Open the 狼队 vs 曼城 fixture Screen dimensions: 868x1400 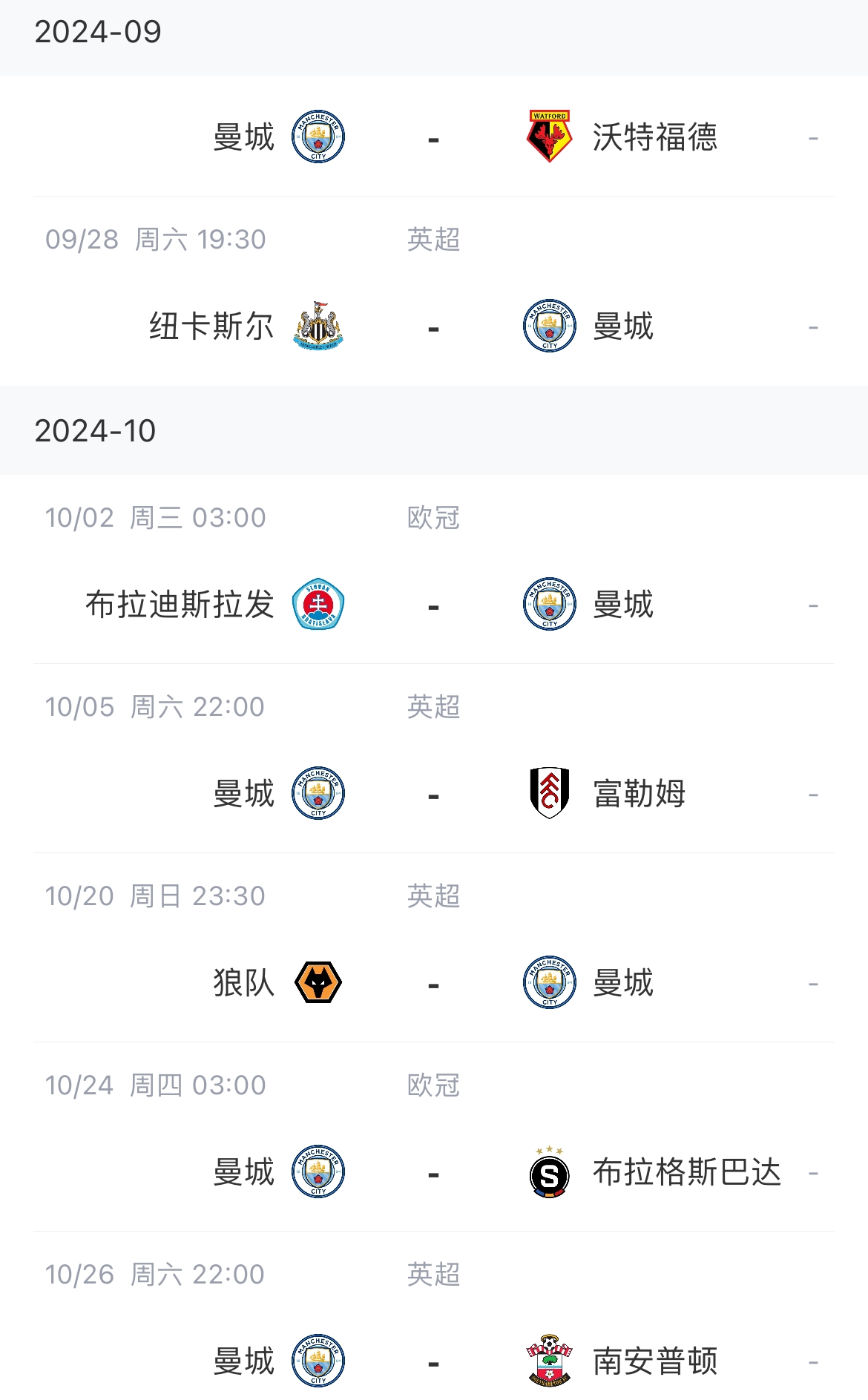tap(434, 984)
